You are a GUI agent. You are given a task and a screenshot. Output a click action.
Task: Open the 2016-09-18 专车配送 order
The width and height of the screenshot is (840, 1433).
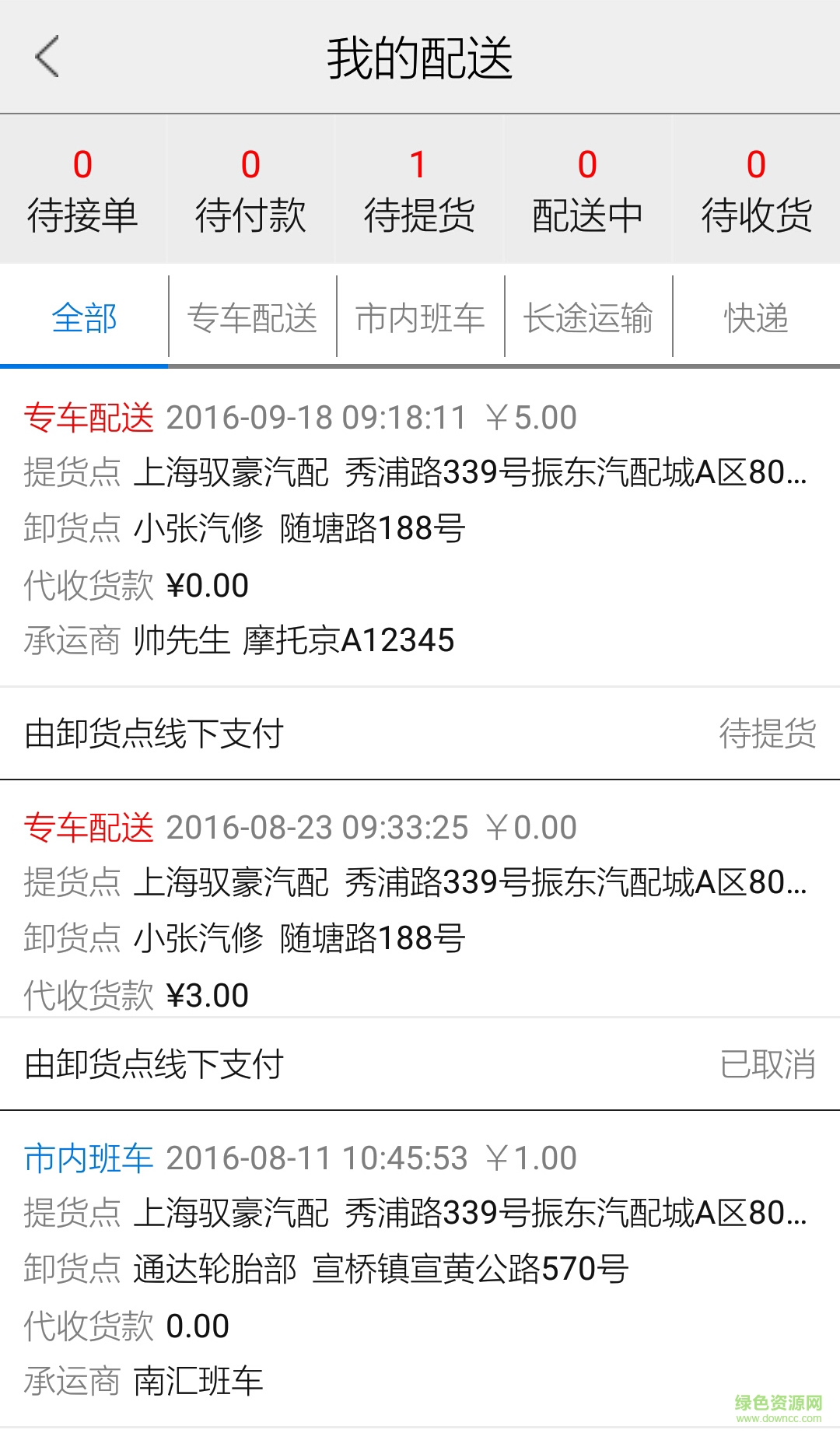point(420,529)
